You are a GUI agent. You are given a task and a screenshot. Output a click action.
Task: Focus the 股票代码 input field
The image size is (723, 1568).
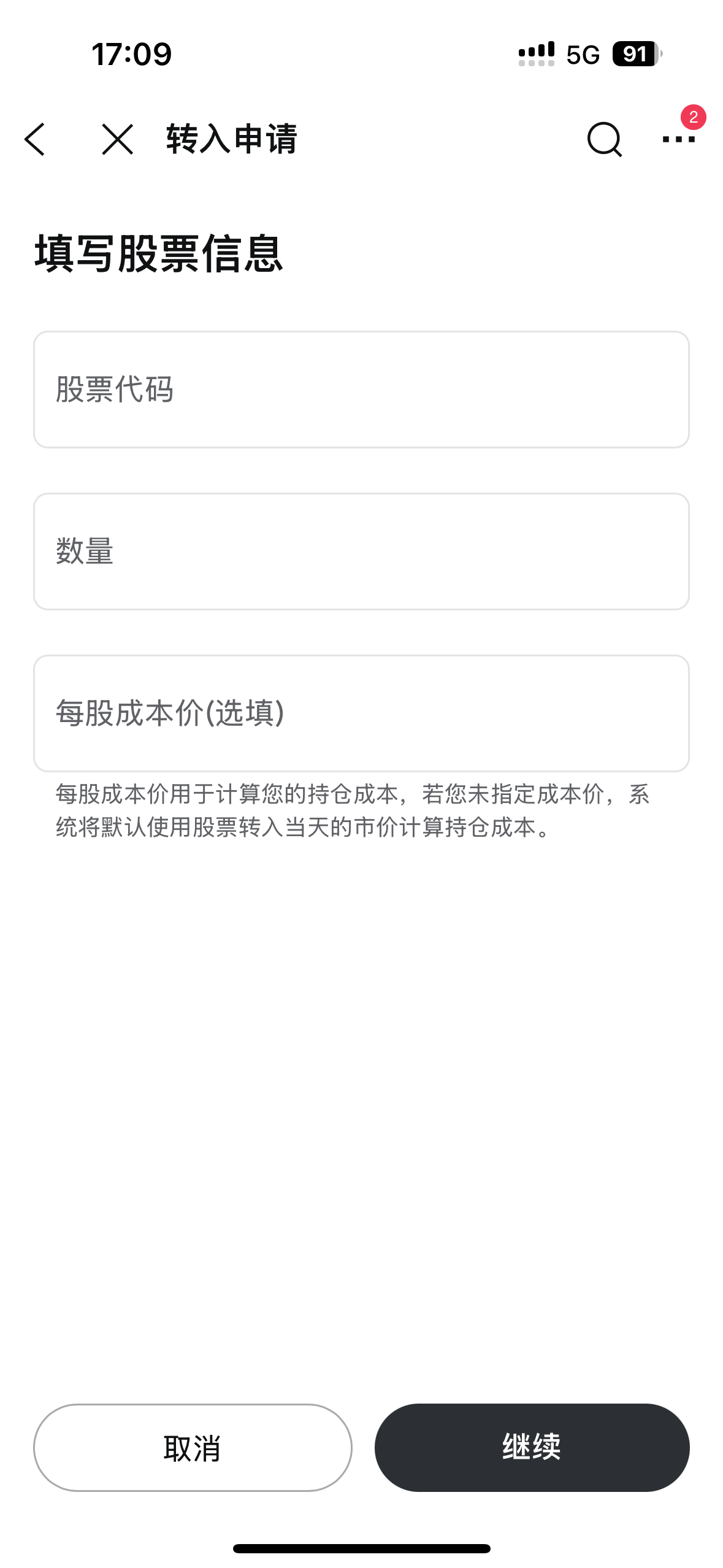361,390
